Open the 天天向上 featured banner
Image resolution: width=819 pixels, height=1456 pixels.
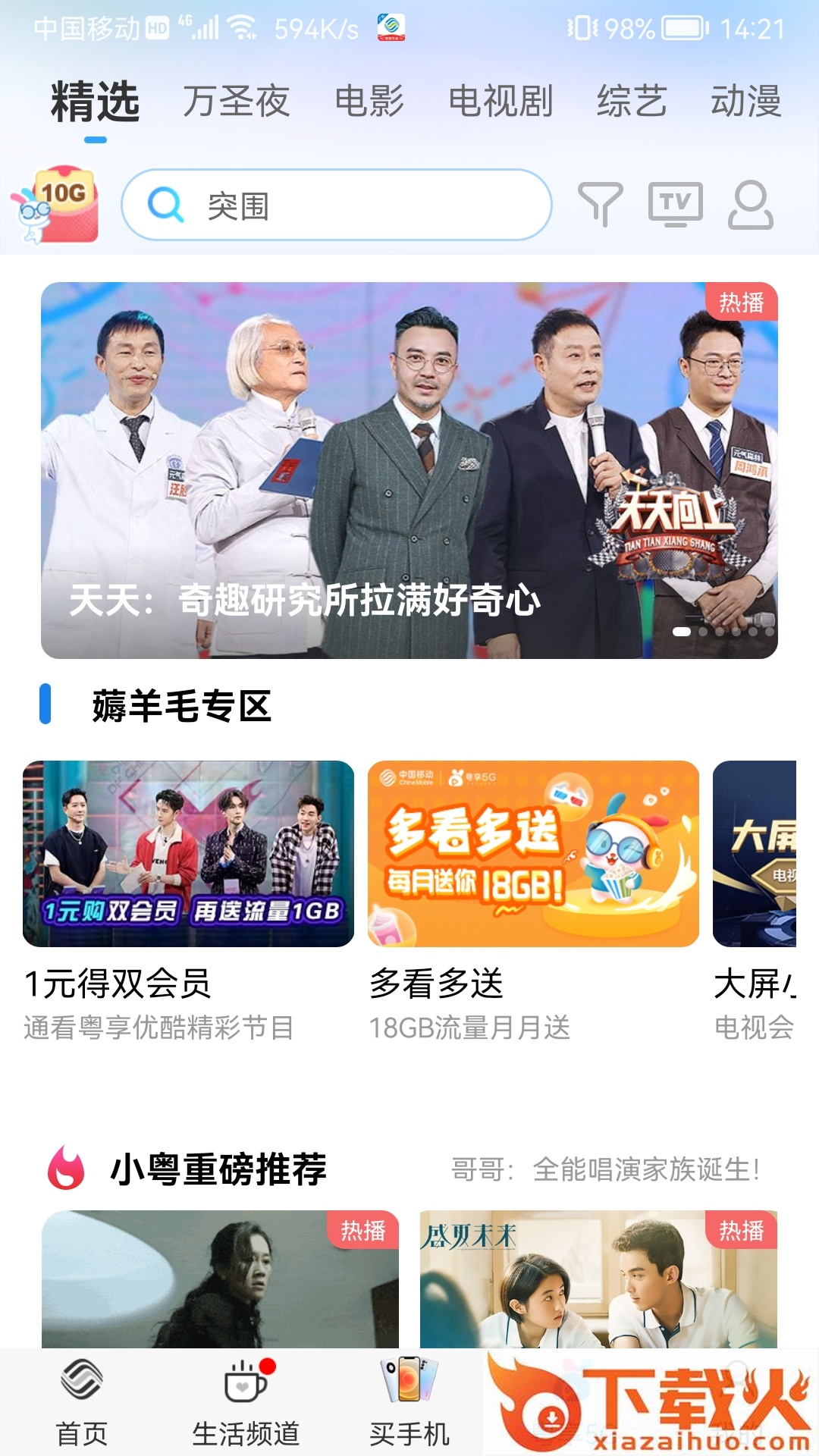(x=409, y=470)
